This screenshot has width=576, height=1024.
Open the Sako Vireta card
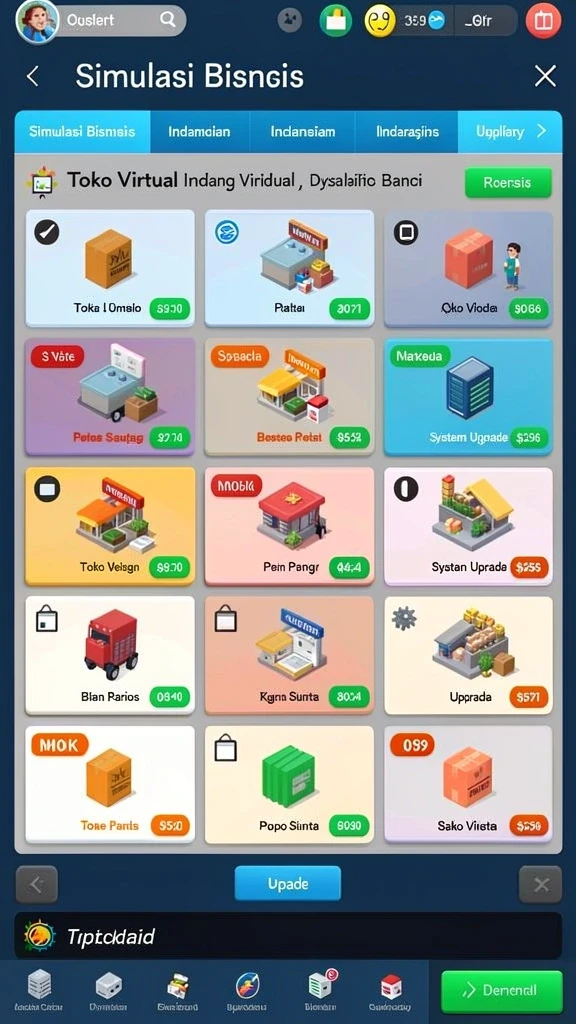pos(468,784)
